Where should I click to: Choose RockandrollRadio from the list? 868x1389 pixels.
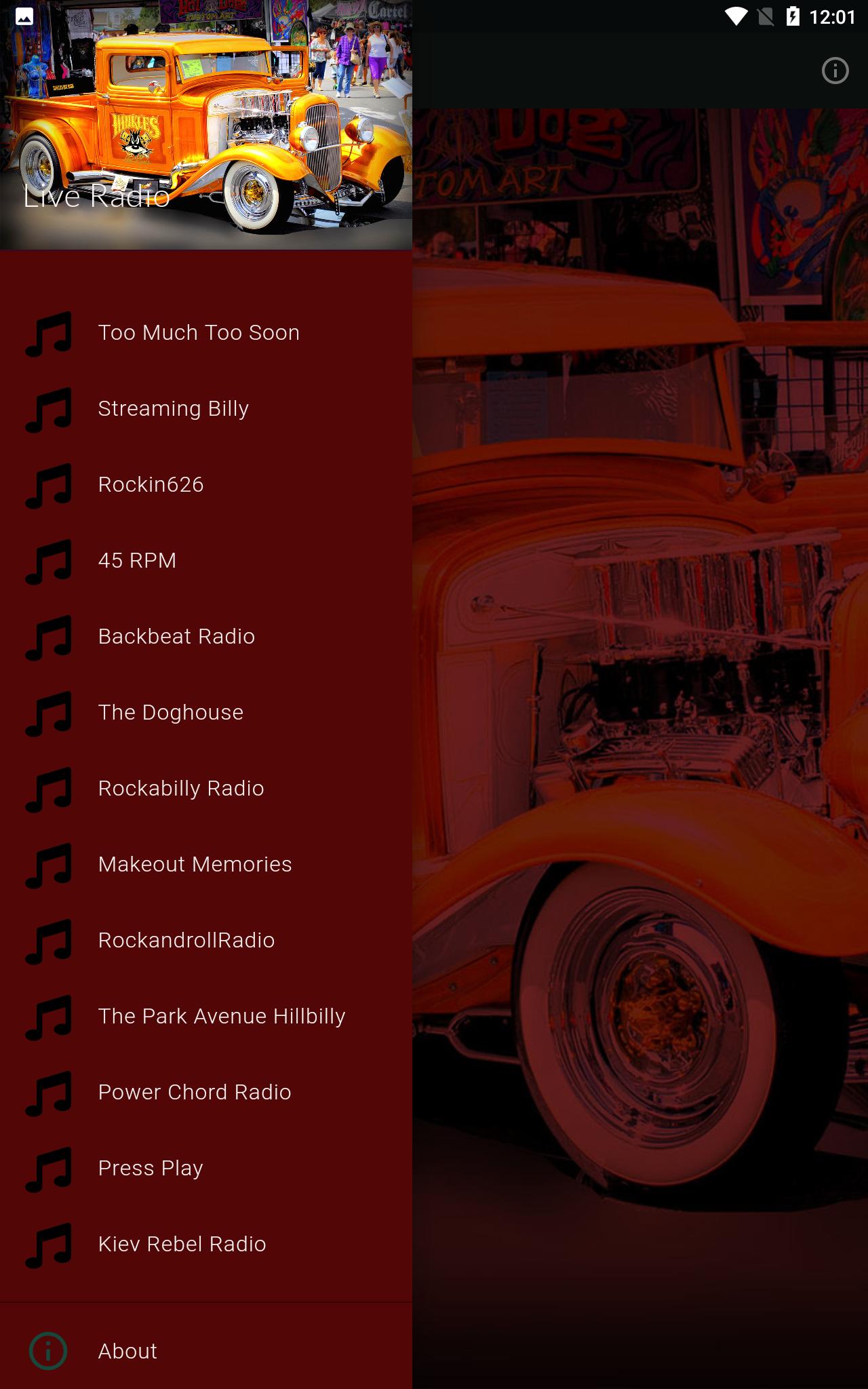click(x=206, y=940)
